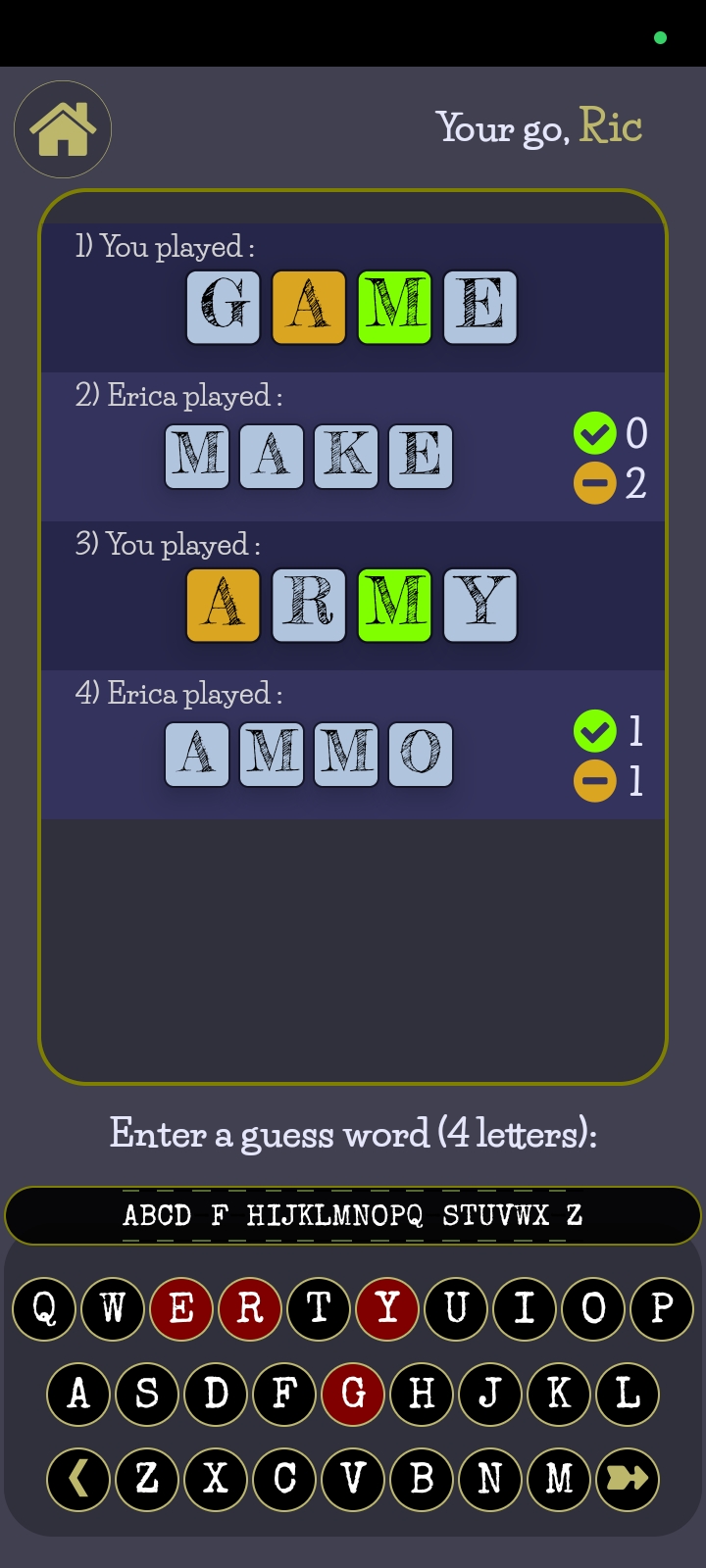
Task: Enter the letter N
Action: coord(490,1479)
